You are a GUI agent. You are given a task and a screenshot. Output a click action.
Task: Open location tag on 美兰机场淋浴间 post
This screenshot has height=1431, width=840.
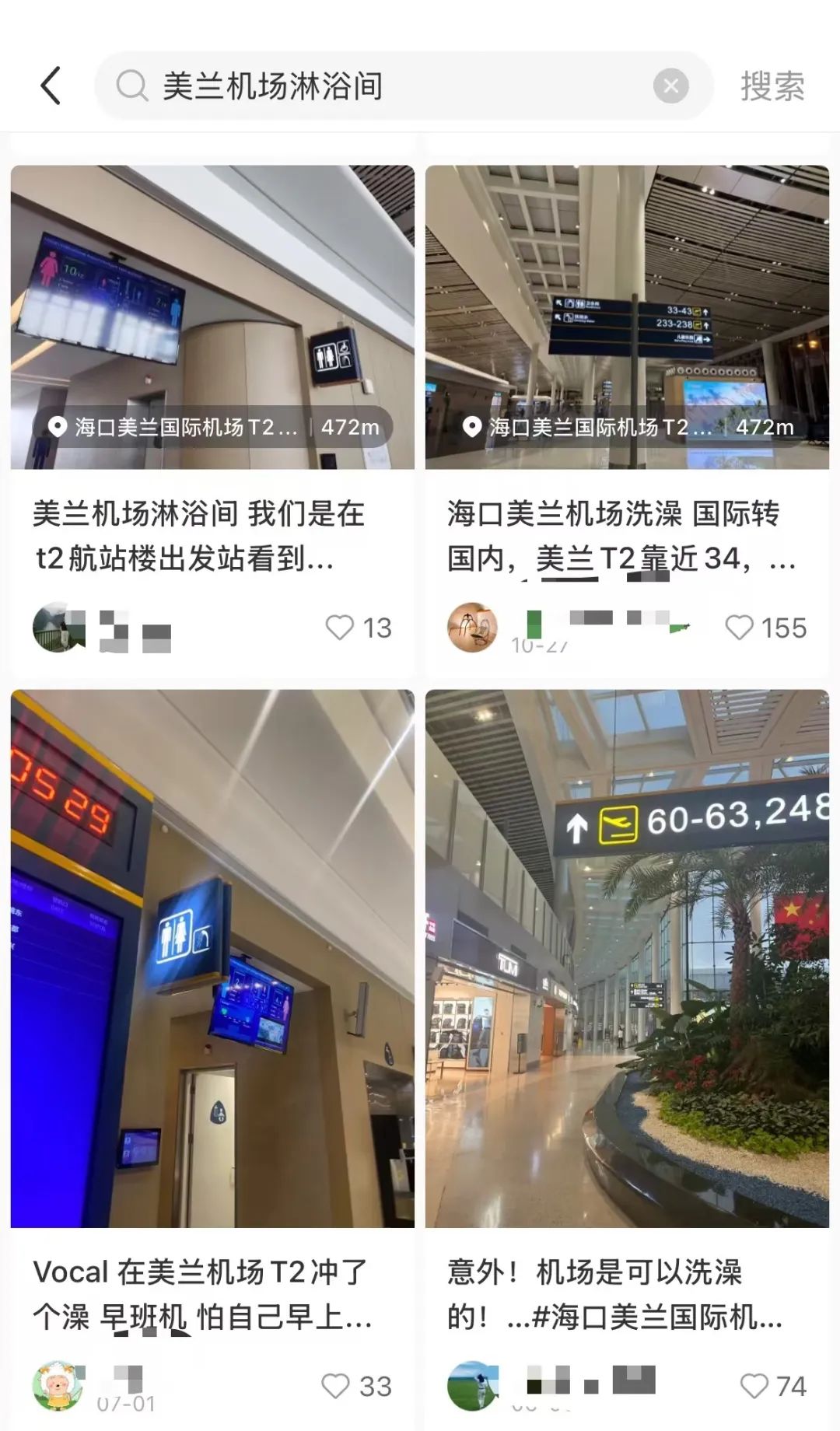click(212, 427)
